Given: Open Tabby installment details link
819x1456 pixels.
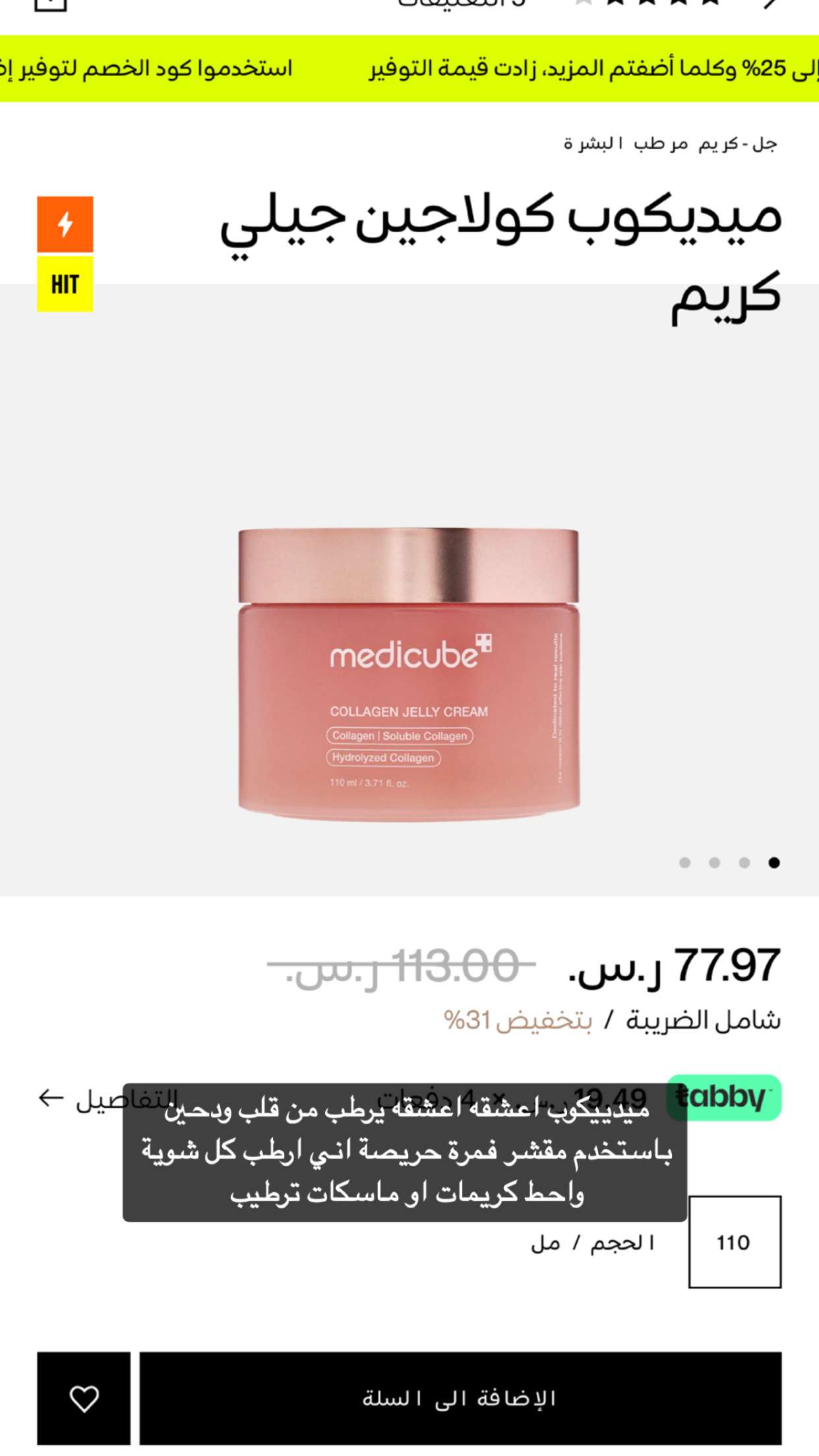Looking at the screenshot, I should click(x=107, y=1099).
